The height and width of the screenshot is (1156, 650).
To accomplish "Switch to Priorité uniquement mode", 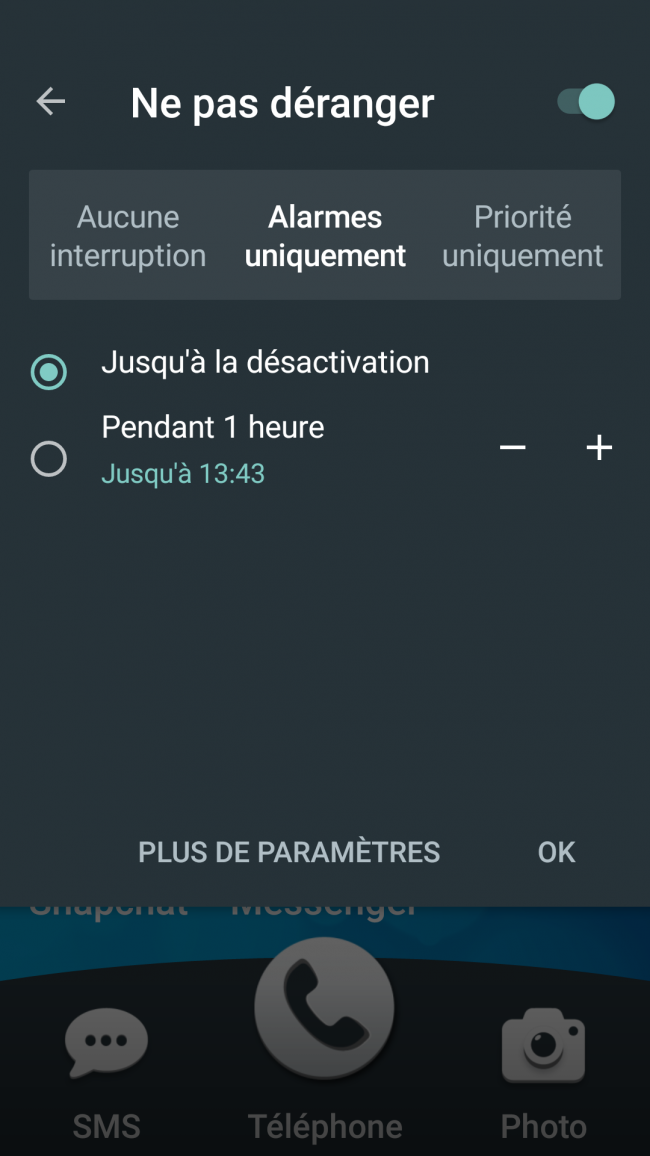I will 522,236.
